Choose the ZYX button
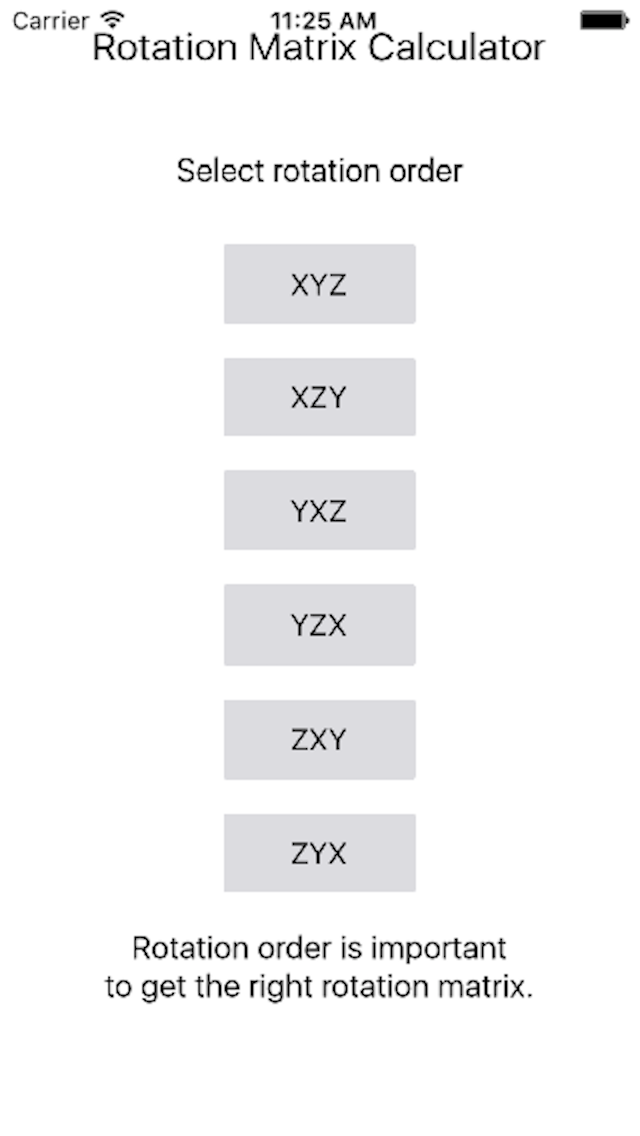Viewport: 640px width, 1136px height. 320,853
